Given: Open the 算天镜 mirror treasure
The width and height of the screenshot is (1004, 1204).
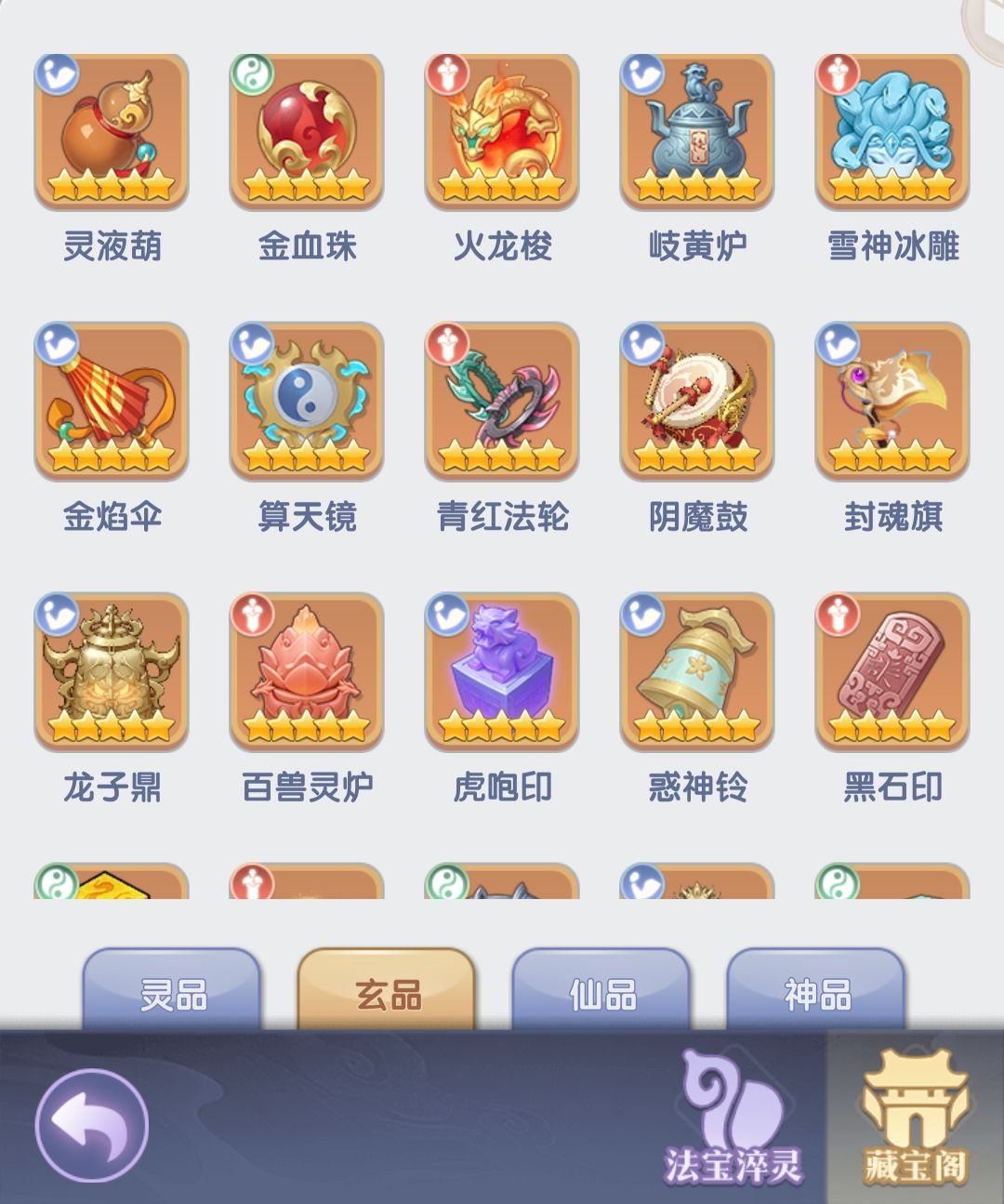Looking at the screenshot, I should point(307,402).
